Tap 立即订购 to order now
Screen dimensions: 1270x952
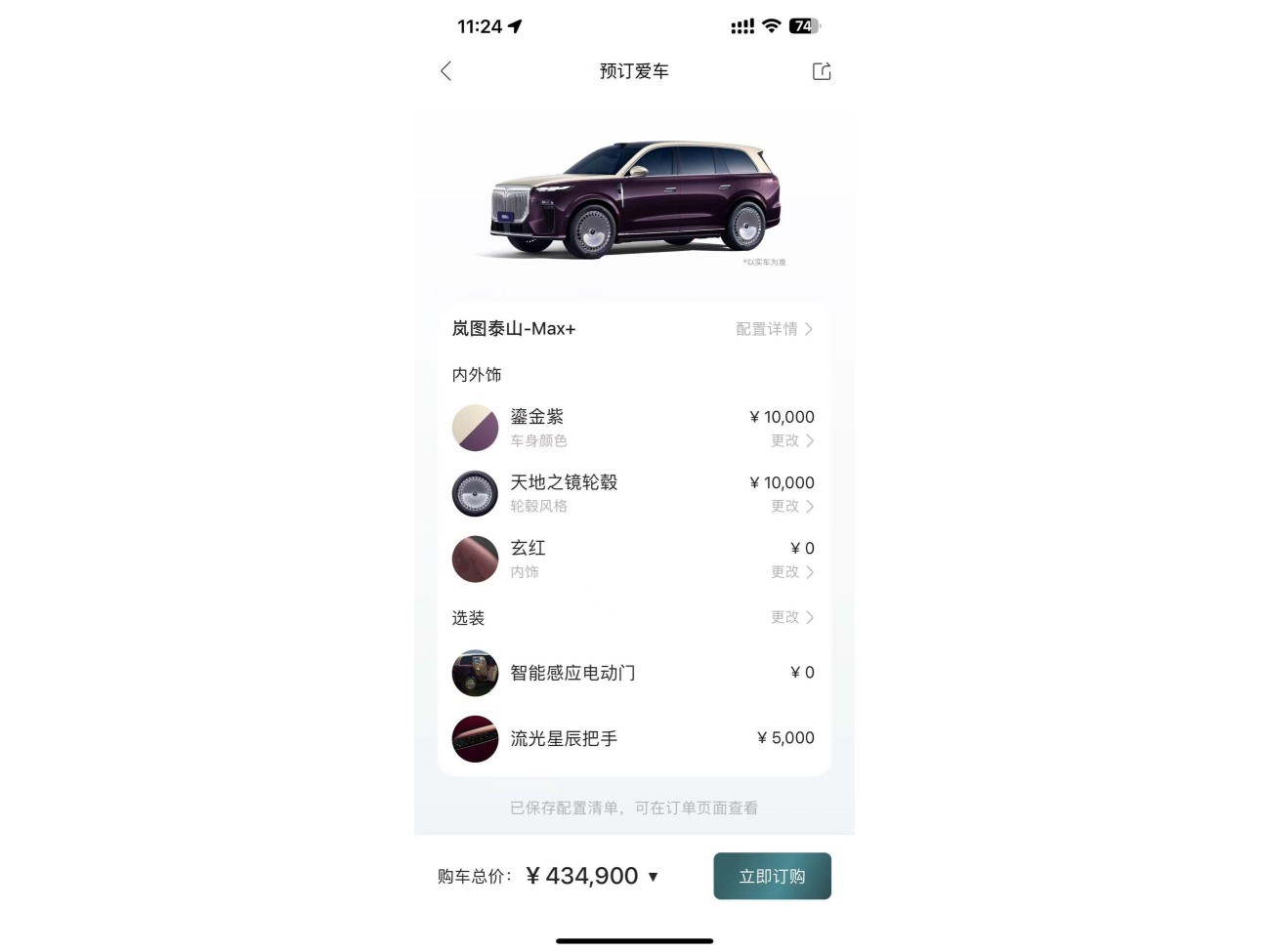click(x=772, y=876)
